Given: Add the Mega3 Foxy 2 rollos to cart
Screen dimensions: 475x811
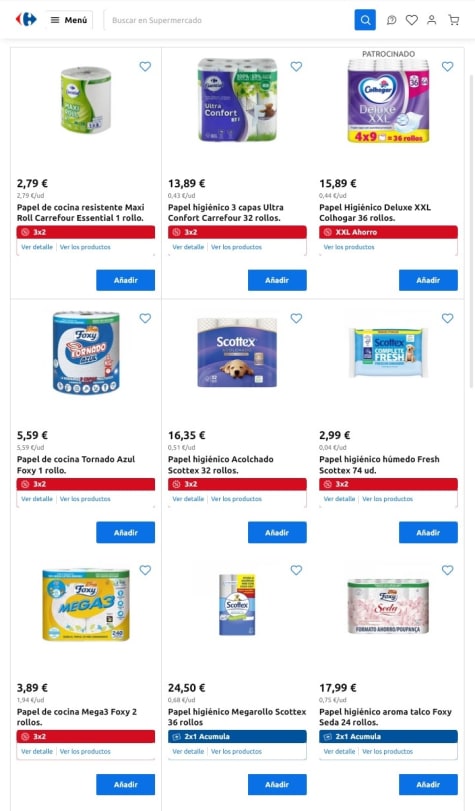Looking at the screenshot, I should click(125, 784).
